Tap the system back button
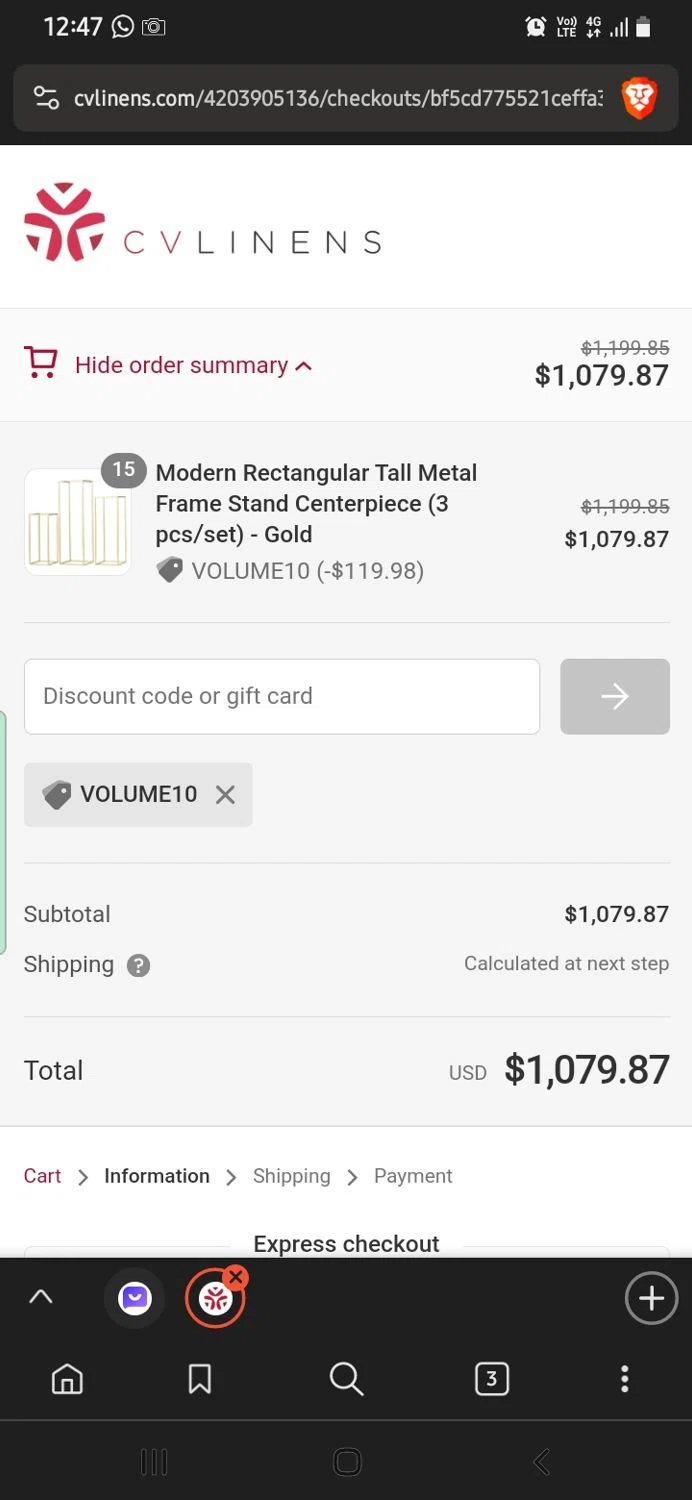Viewport: 692px width, 1500px height. click(x=541, y=1462)
